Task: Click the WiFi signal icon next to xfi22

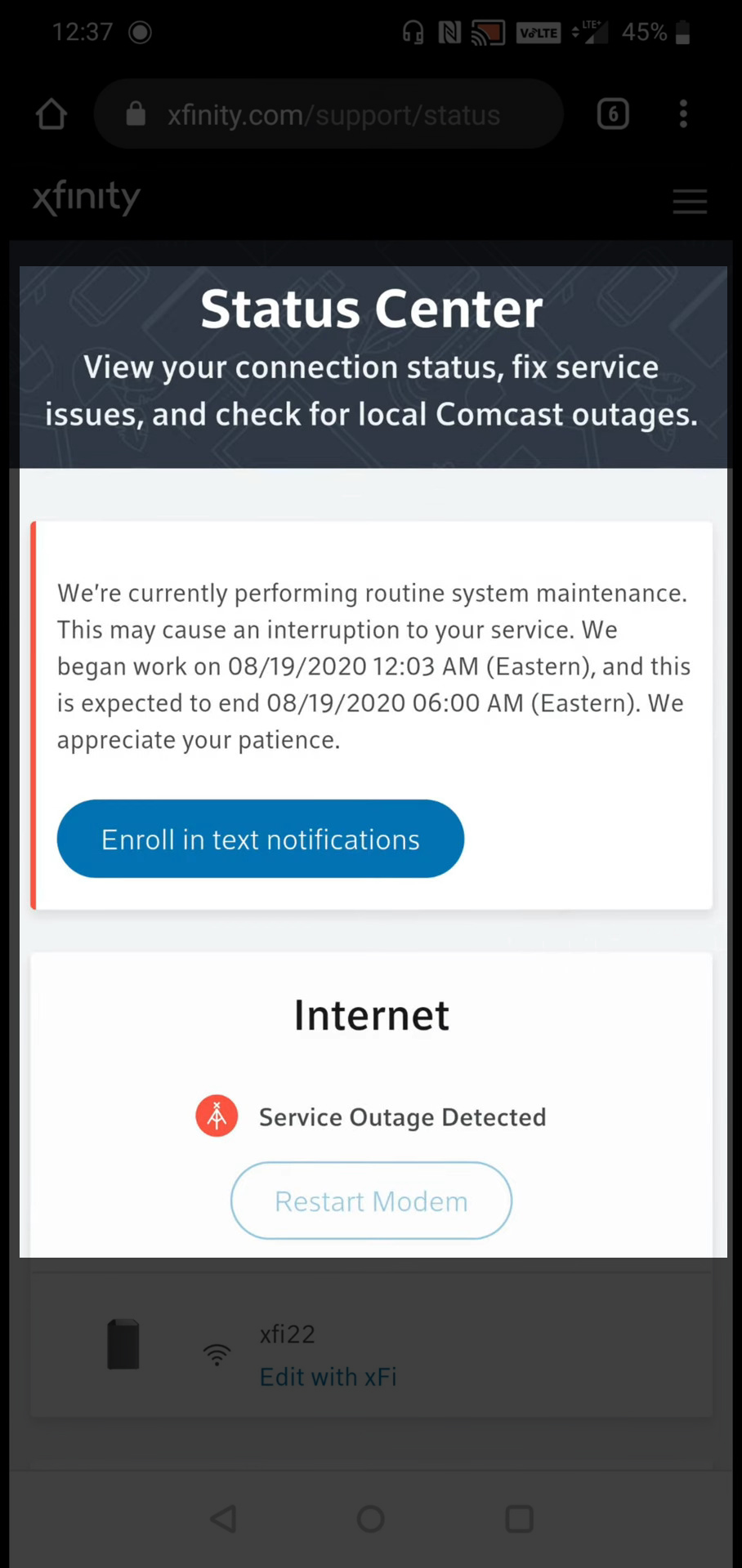Action: pyautogui.click(x=217, y=1353)
